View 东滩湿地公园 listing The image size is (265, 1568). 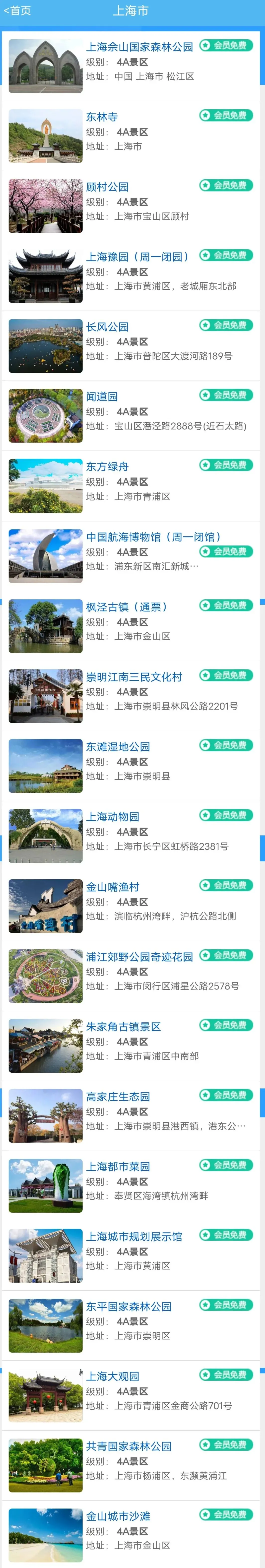[x=118, y=747]
